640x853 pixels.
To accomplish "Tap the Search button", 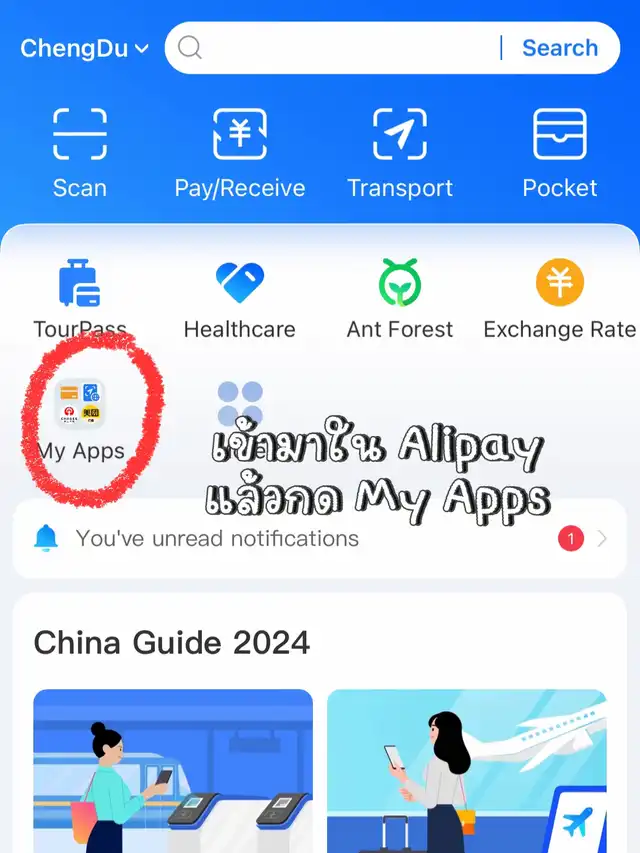I will click(559, 48).
